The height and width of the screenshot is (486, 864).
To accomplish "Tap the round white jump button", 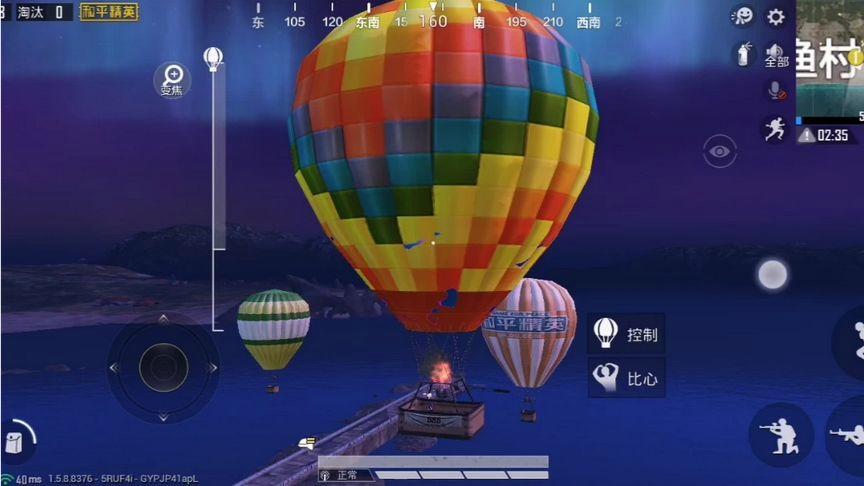I will (x=772, y=275).
